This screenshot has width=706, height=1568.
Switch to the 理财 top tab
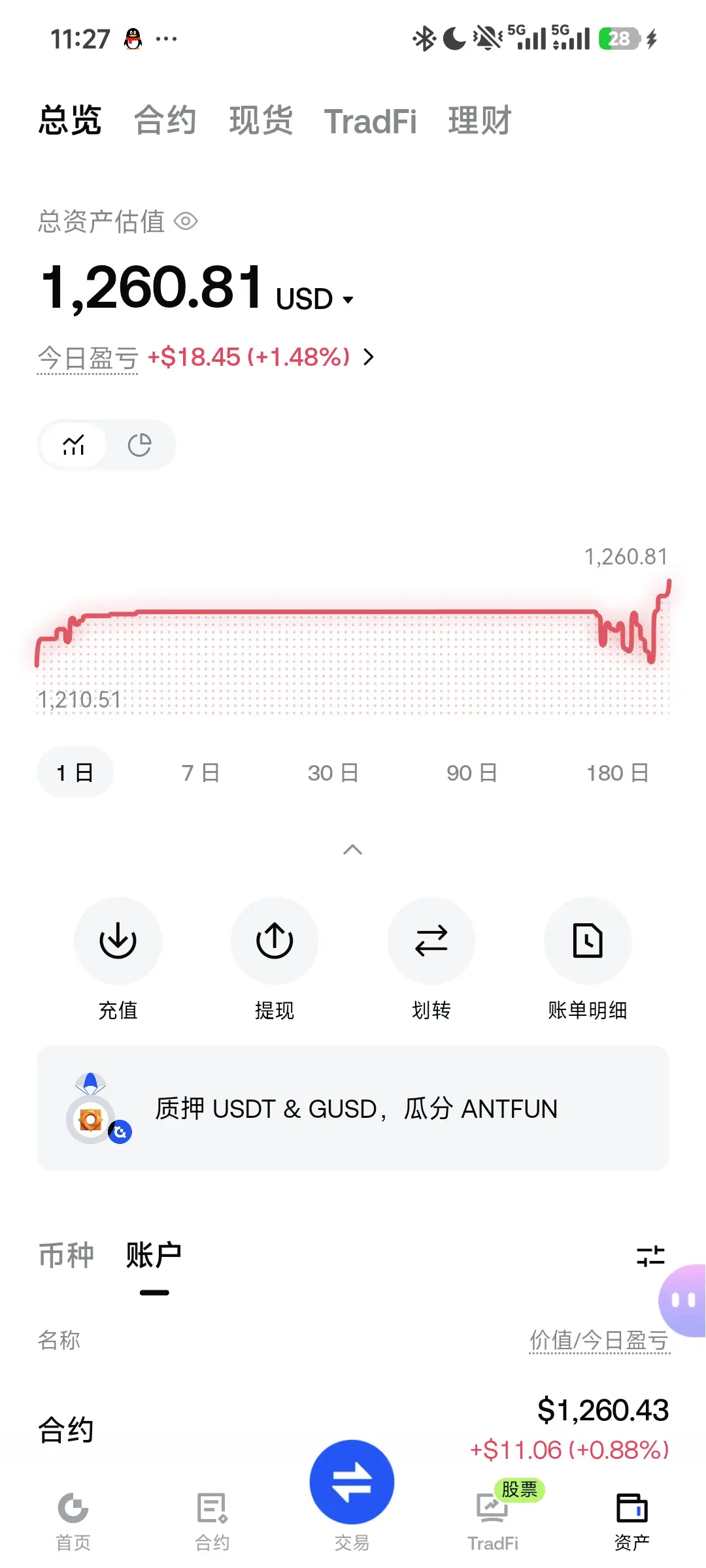[479, 121]
